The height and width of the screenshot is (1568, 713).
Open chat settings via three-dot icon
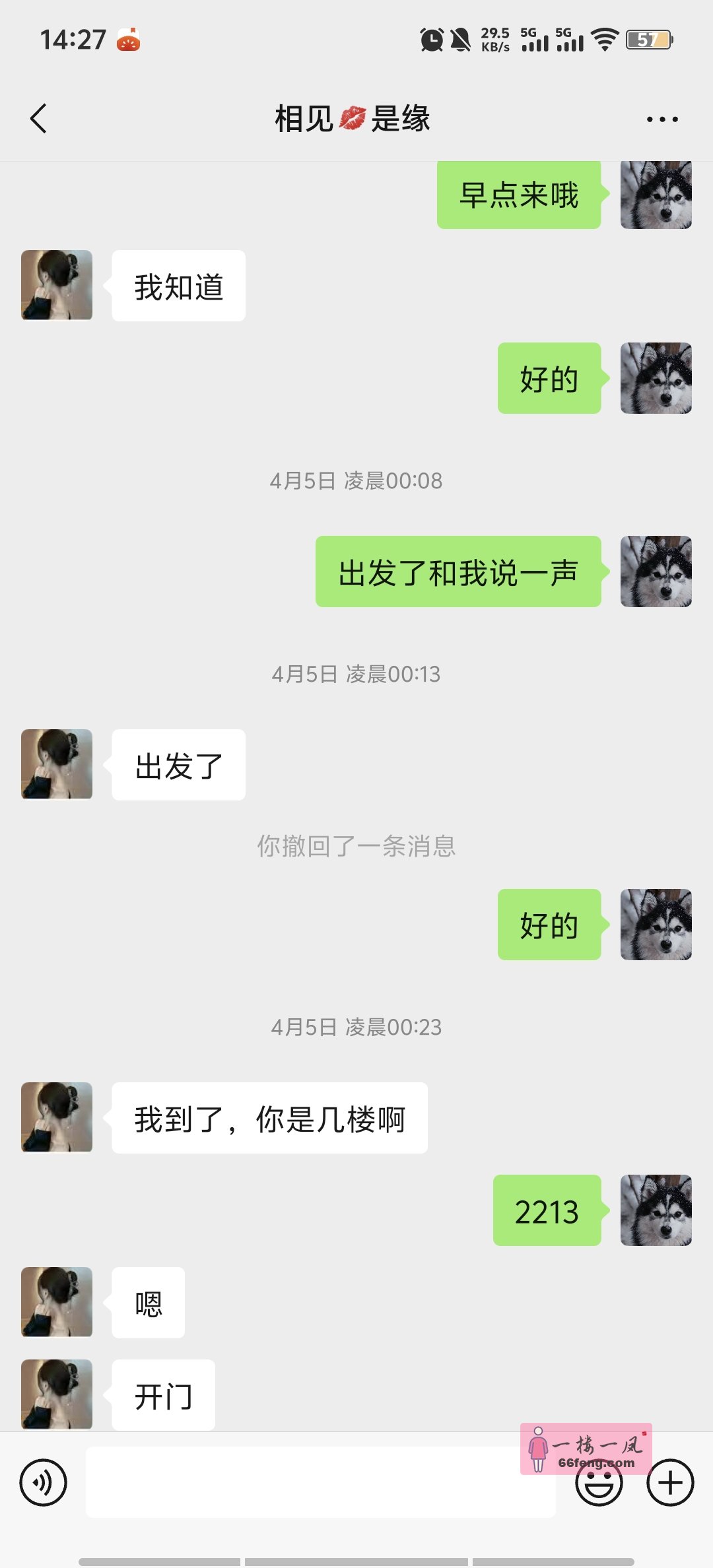pyautogui.click(x=662, y=119)
